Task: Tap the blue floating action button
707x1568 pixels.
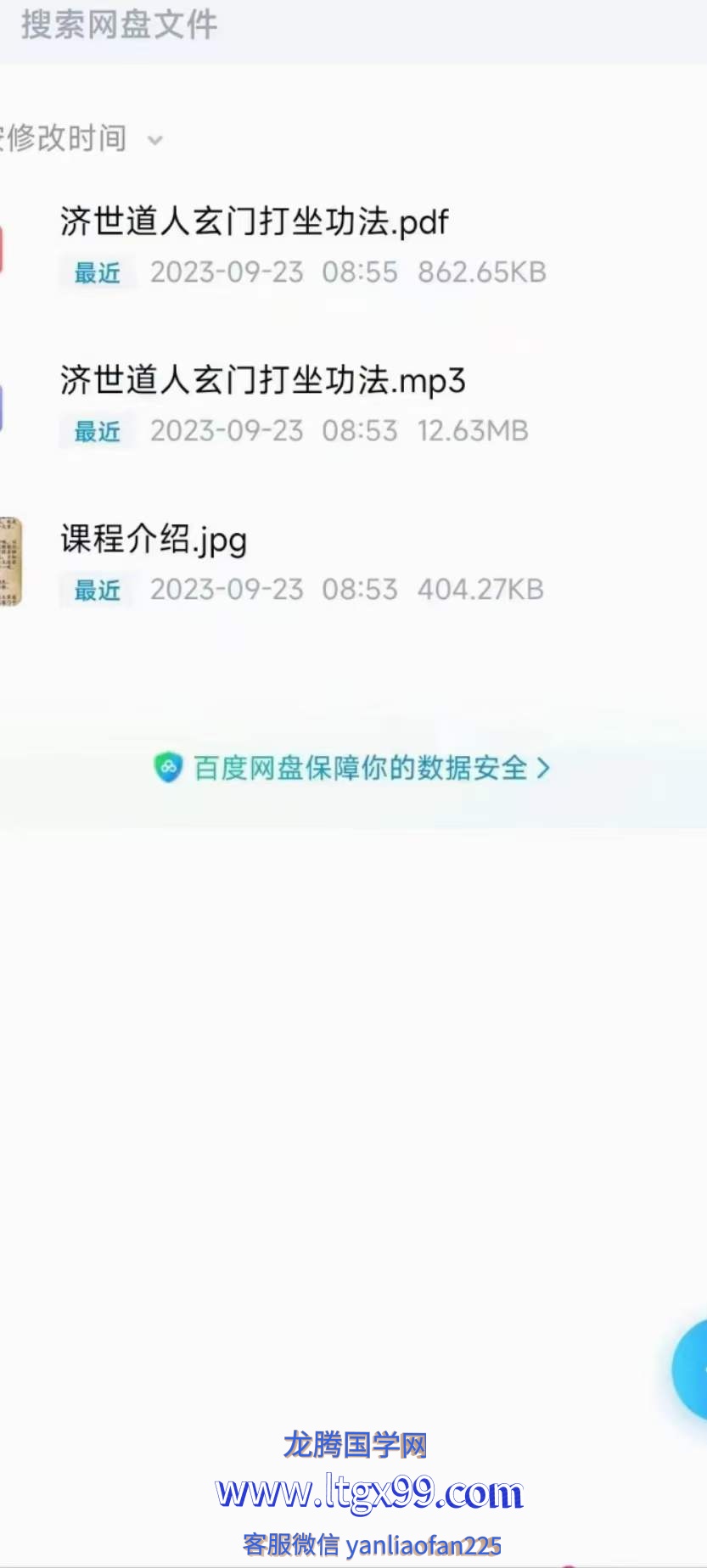Action: pyautogui.click(x=693, y=1369)
